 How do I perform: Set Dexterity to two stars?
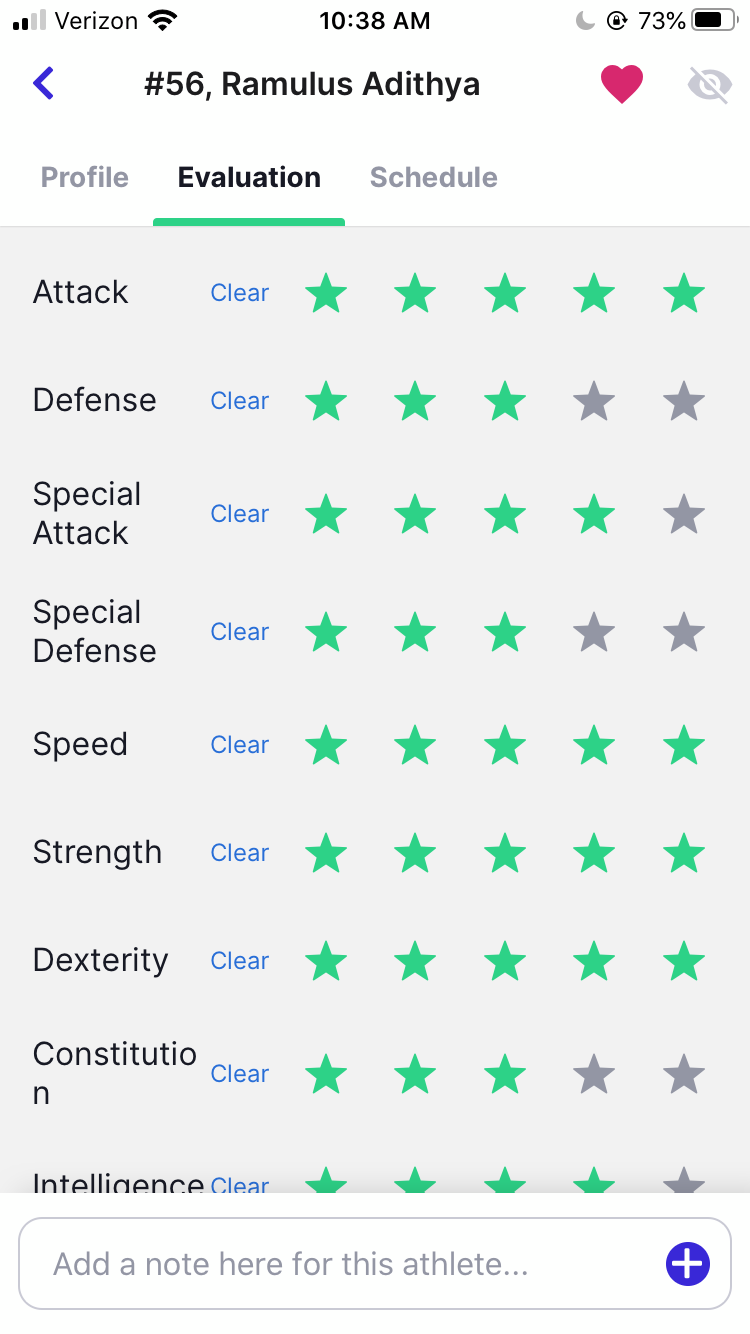[x=415, y=961]
